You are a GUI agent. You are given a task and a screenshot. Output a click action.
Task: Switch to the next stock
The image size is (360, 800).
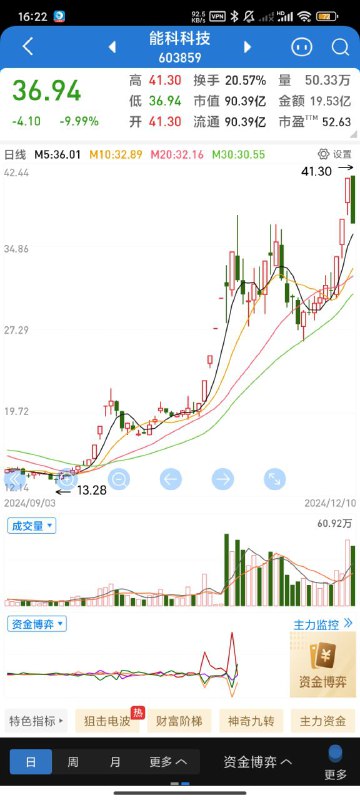click(x=247, y=47)
